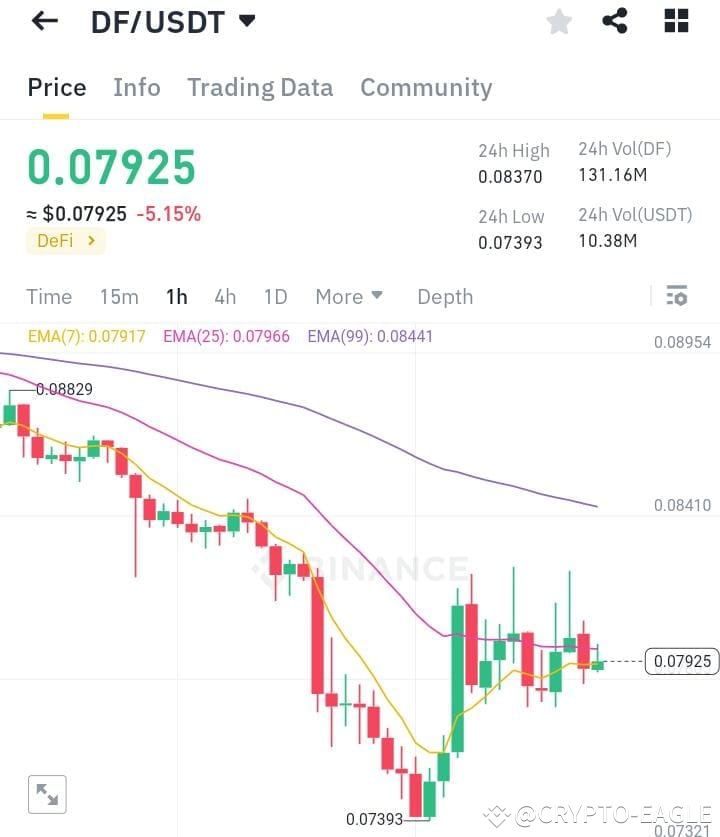
Task: Open the share icon for DF/USDT
Action: pos(616,21)
